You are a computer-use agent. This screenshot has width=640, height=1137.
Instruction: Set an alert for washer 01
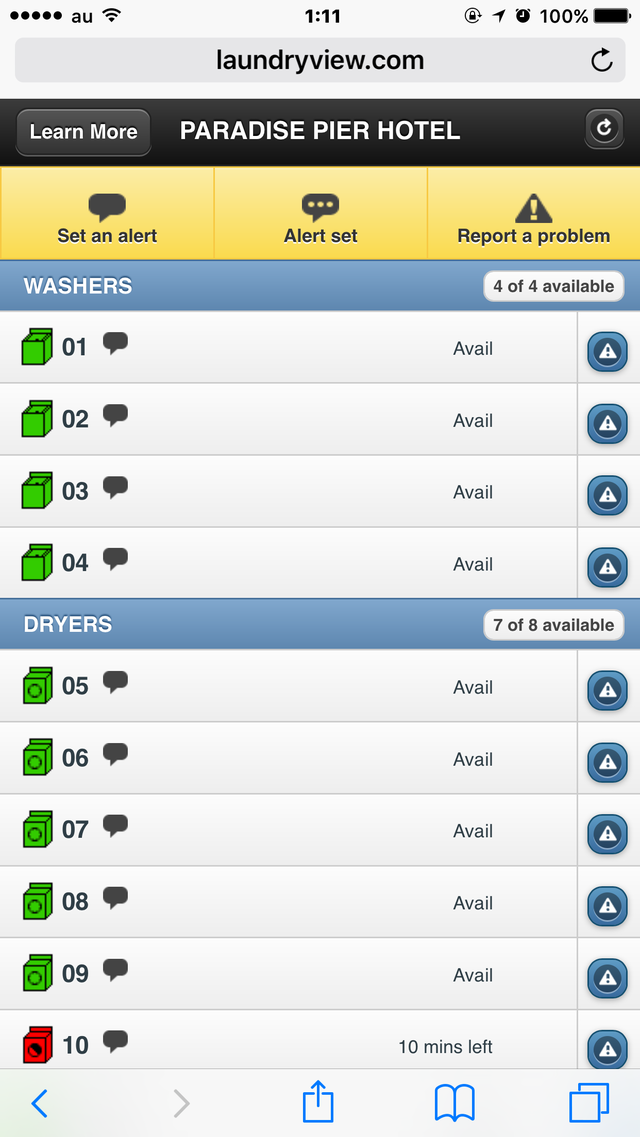tap(116, 343)
